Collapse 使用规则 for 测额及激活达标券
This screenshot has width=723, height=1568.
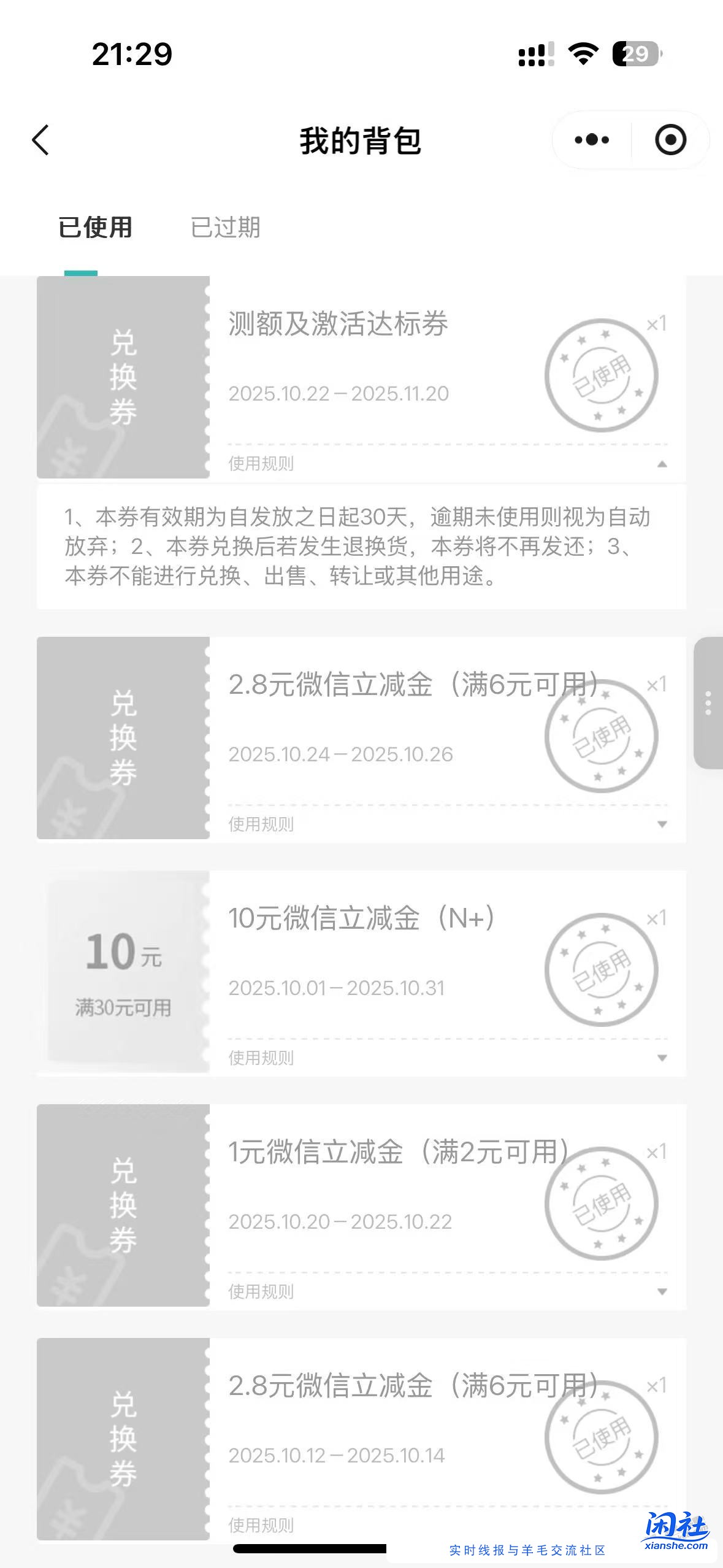[662, 464]
